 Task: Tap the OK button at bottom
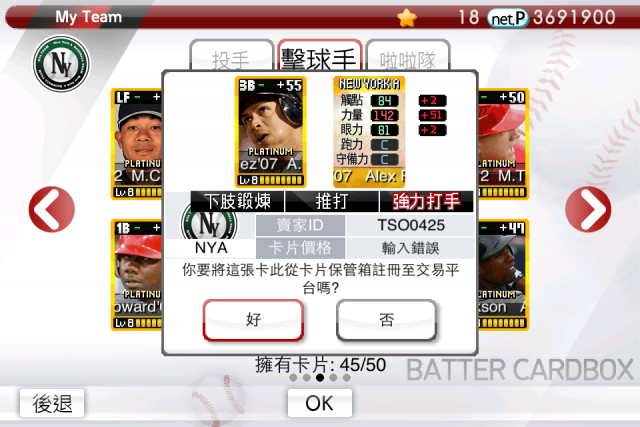(x=320, y=403)
